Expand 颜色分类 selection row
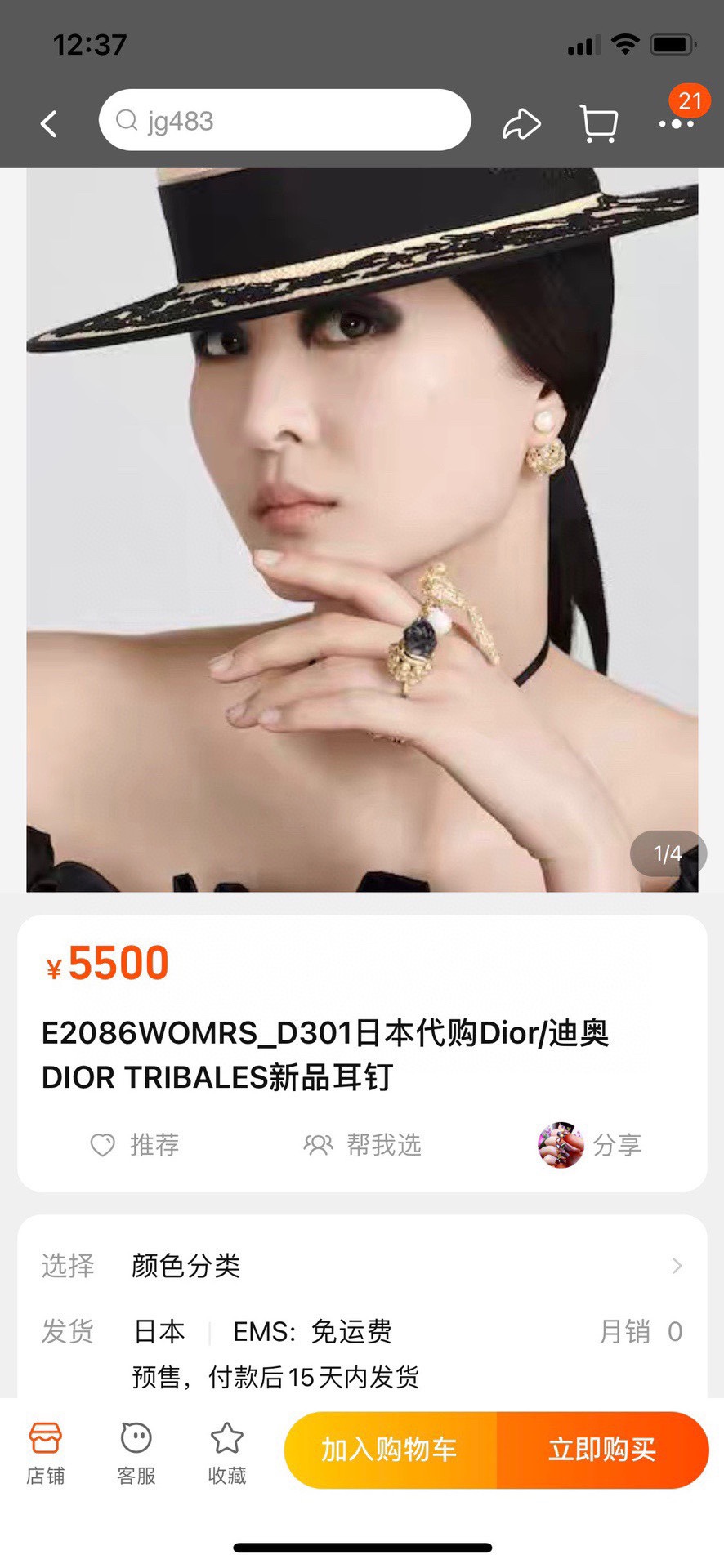Image resolution: width=724 pixels, height=1568 pixels. click(x=362, y=1266)
